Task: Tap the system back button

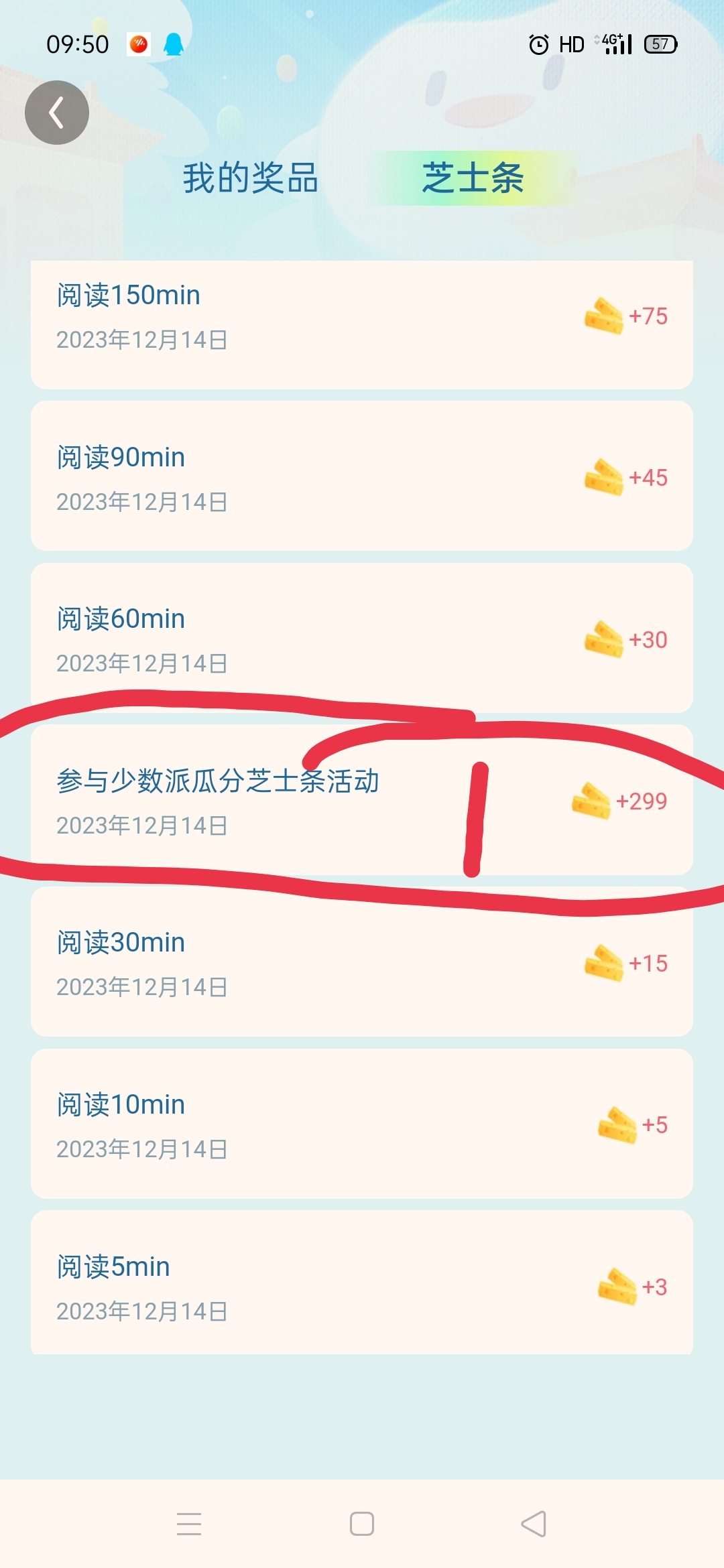Action: click(x=534, y=1524)
